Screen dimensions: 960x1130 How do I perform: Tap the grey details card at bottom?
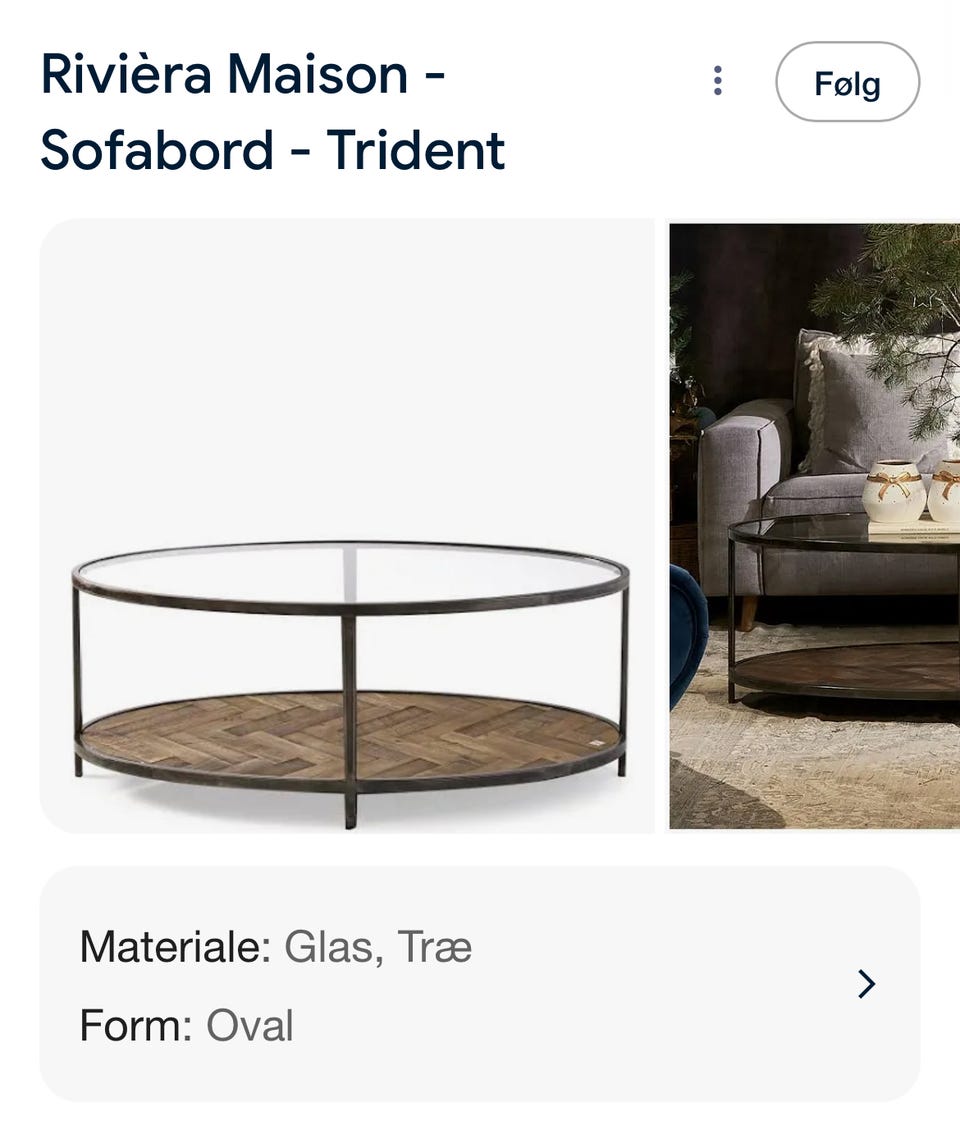point(480,984)
